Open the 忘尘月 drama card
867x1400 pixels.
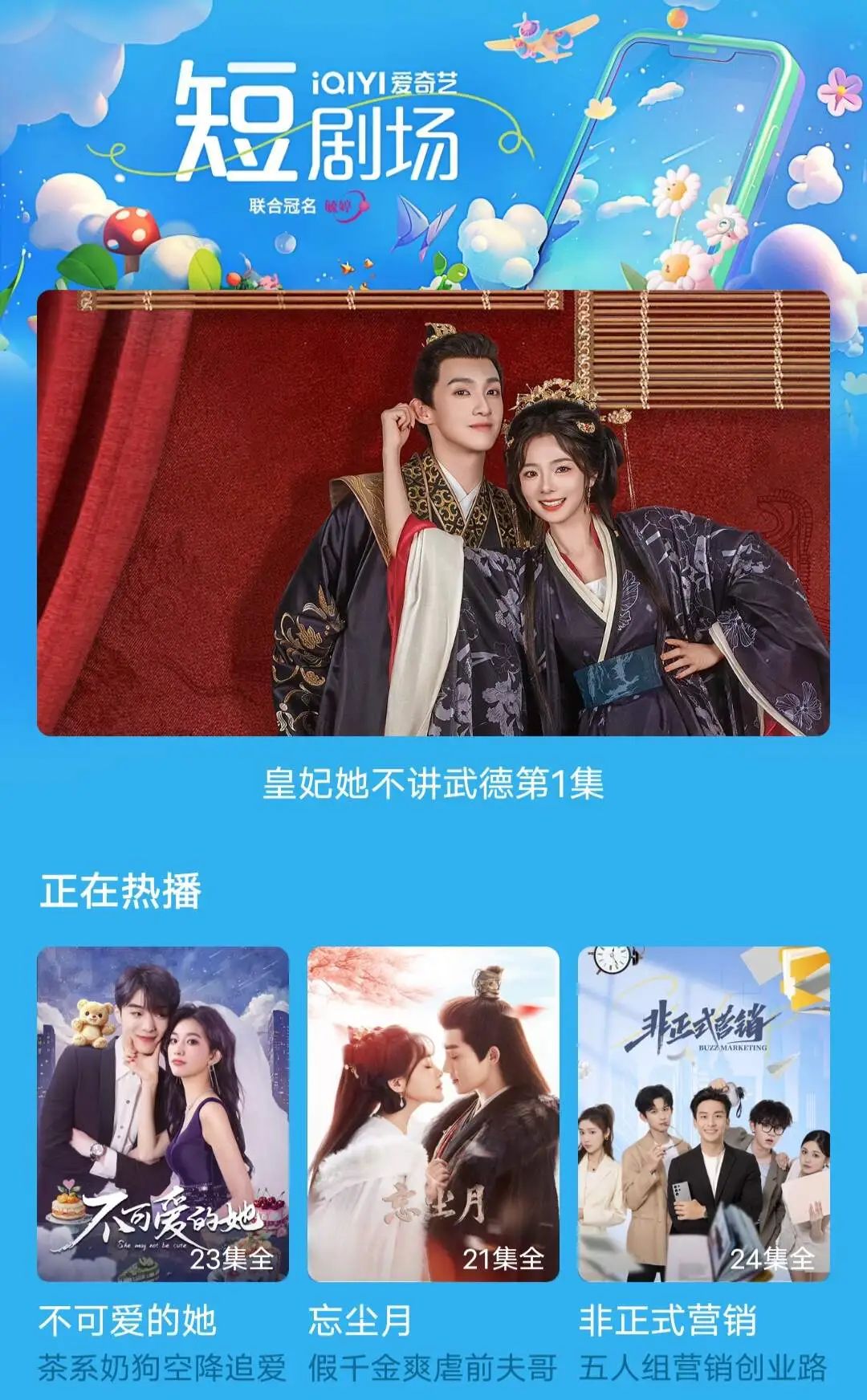(x=433, y=1113)
